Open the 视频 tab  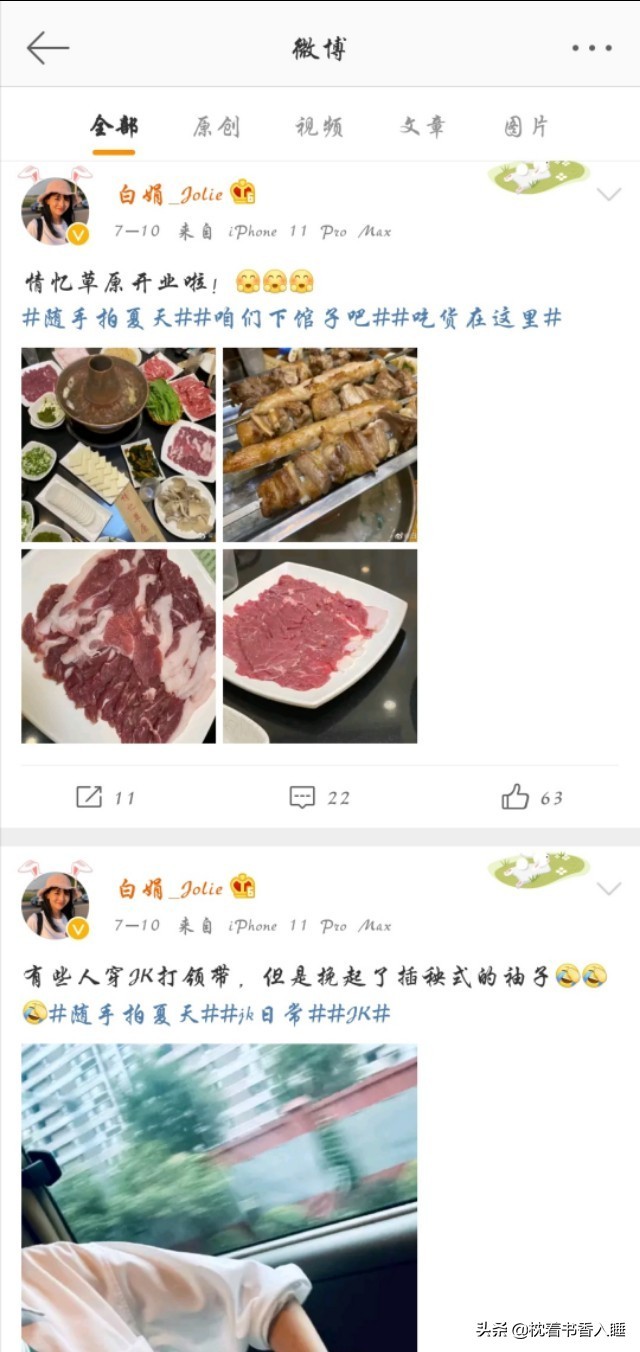tap(319, 127)
